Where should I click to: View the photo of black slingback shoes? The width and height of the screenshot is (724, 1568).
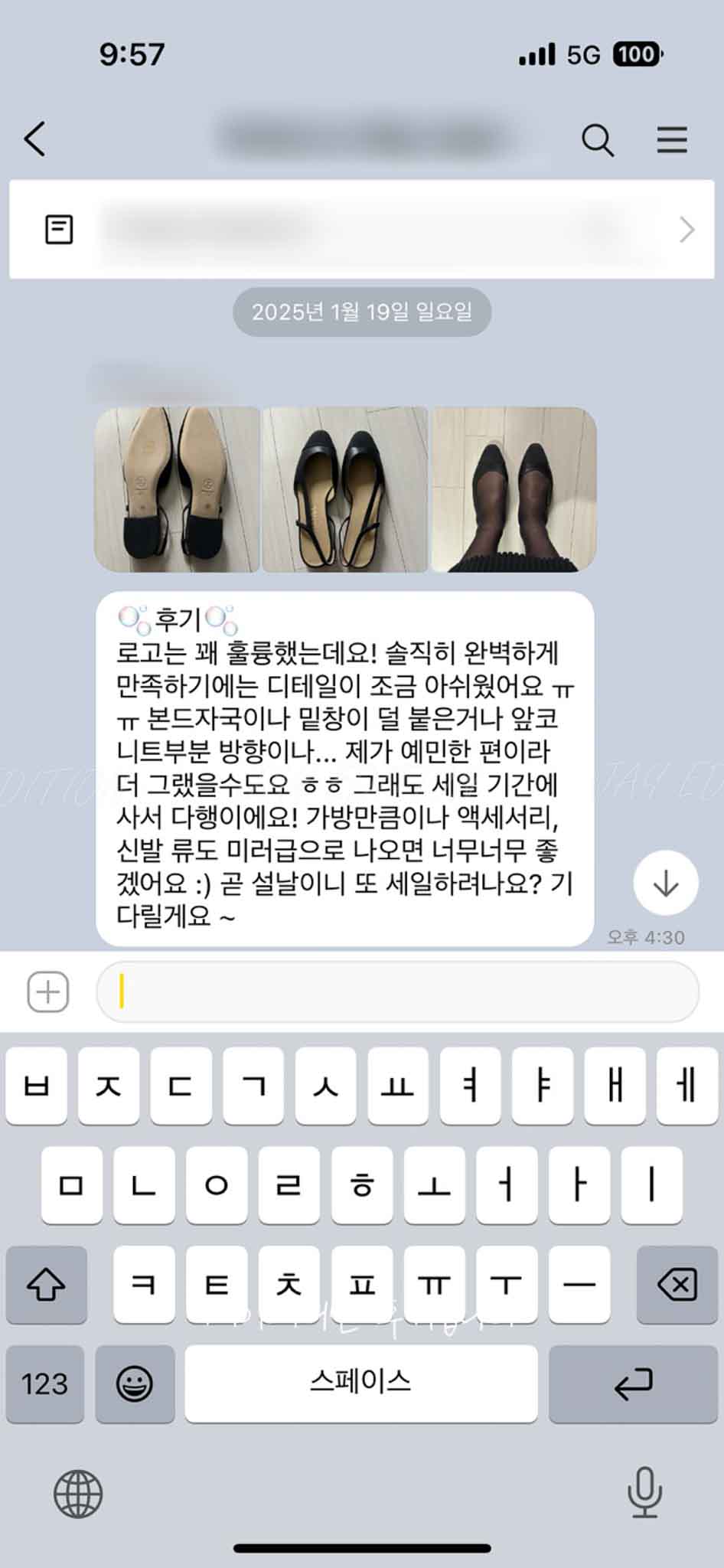coord(345,489)
